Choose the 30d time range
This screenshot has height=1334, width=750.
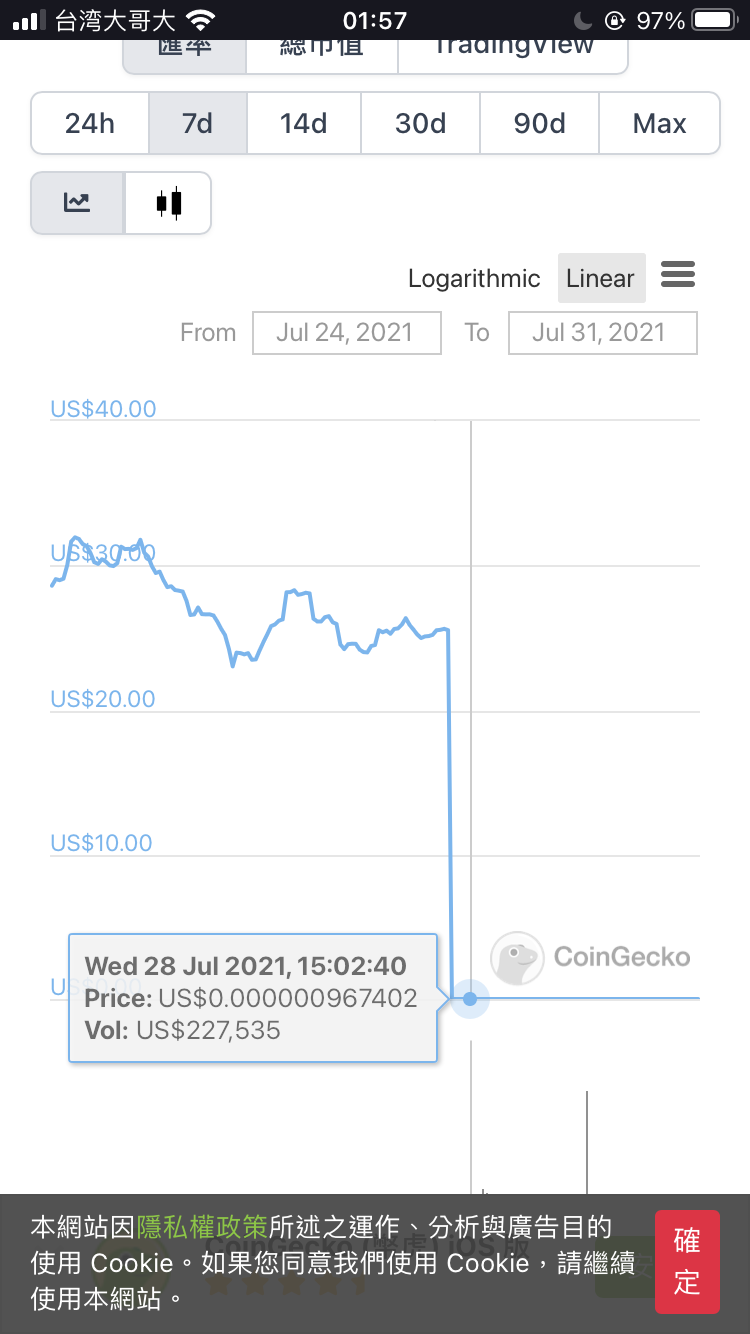pyautogui.click(x=421, y=124)
